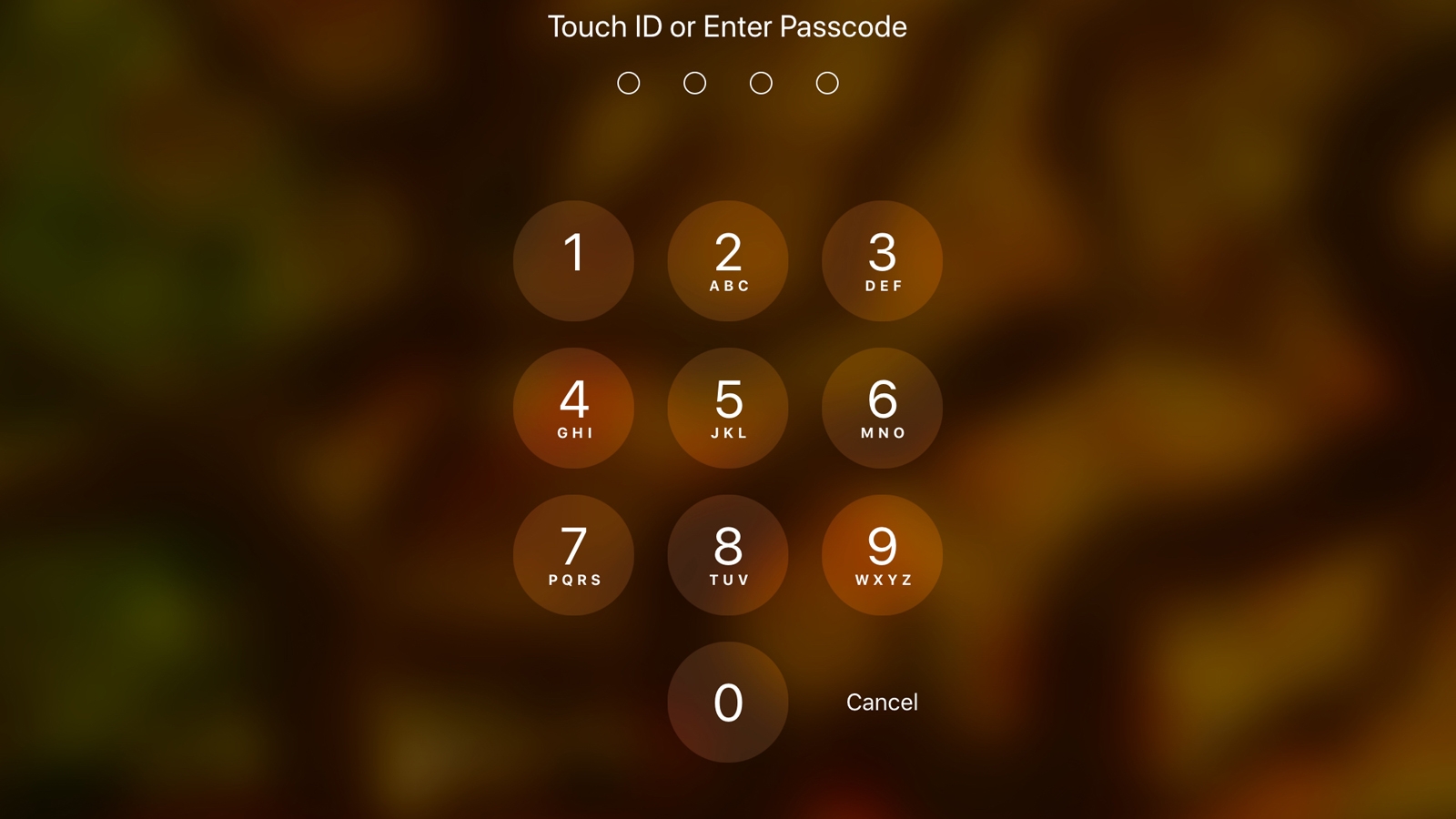Enter digit 6 (MNO) on the keypad
The height and width of the screenshot is (819, 1456).
pyautogui.click(x=882, y=408)
